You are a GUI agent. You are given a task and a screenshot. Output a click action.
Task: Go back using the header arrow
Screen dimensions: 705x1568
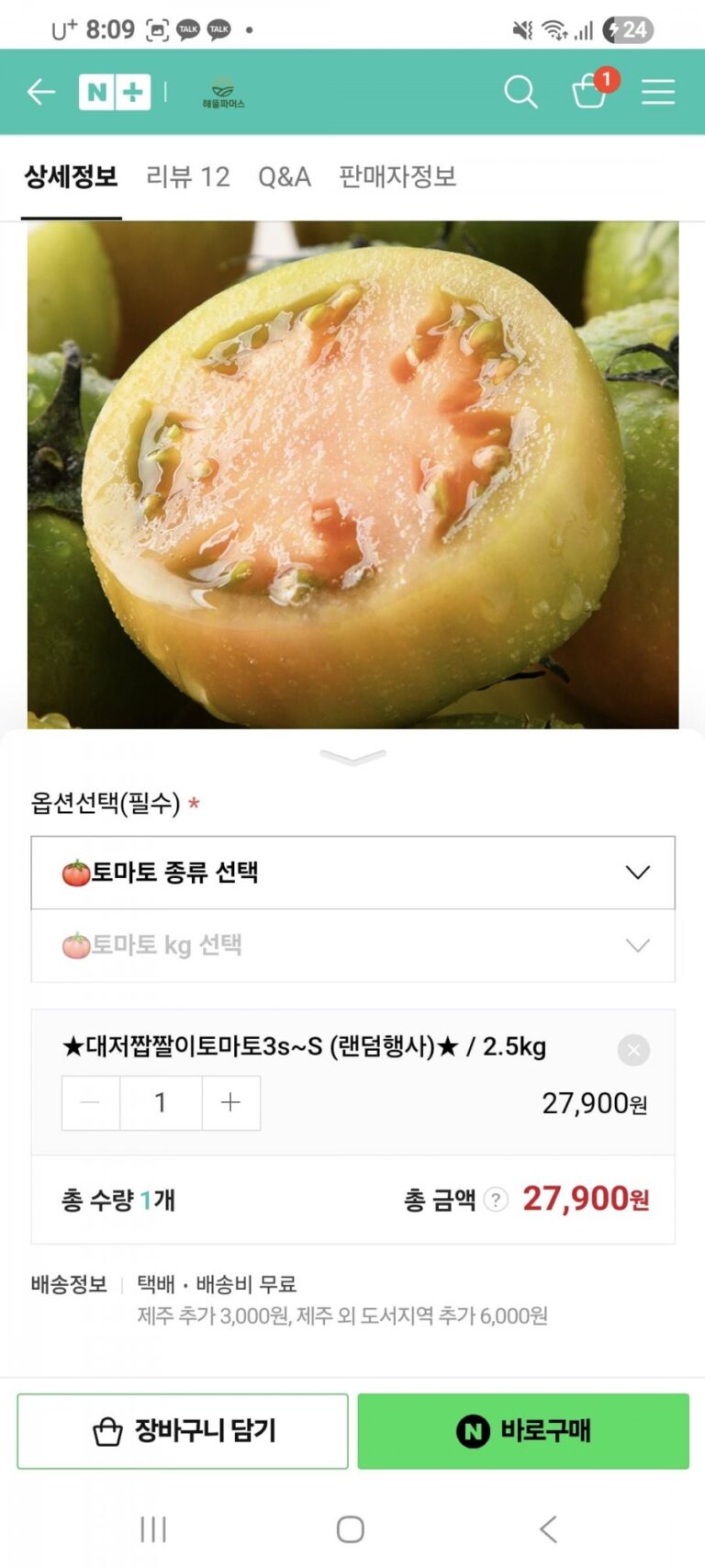pyautogui.click(x=41, y=92)
